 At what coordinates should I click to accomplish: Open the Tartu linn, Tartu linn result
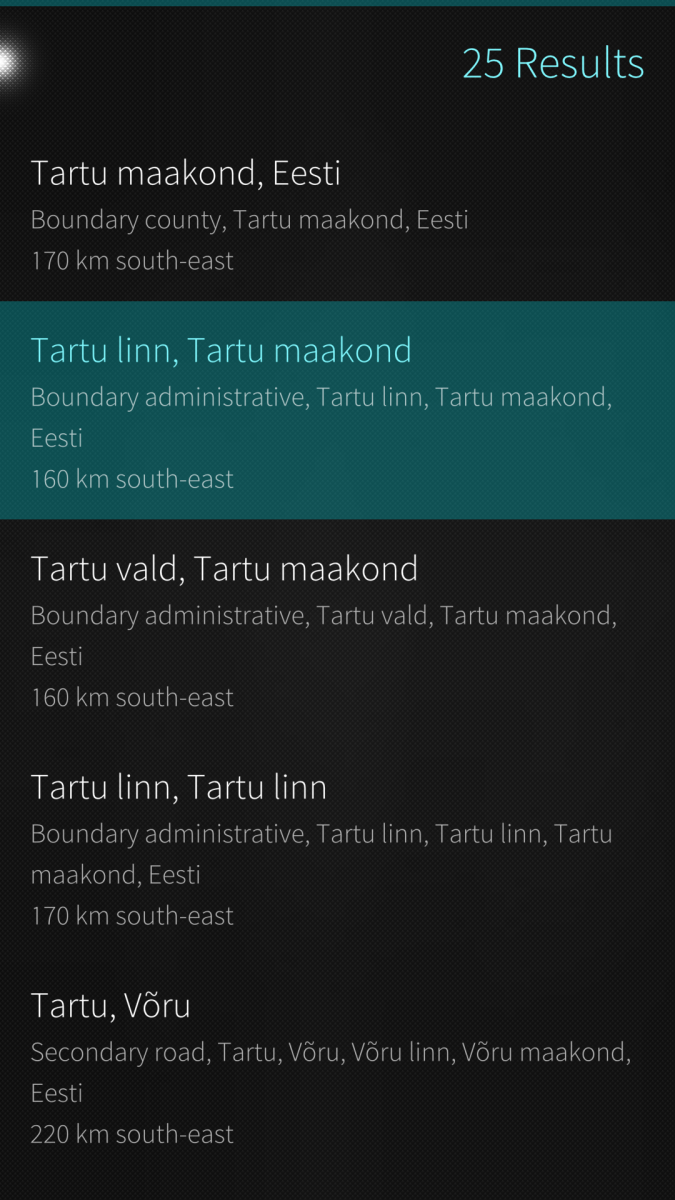[x=337, y=848]
